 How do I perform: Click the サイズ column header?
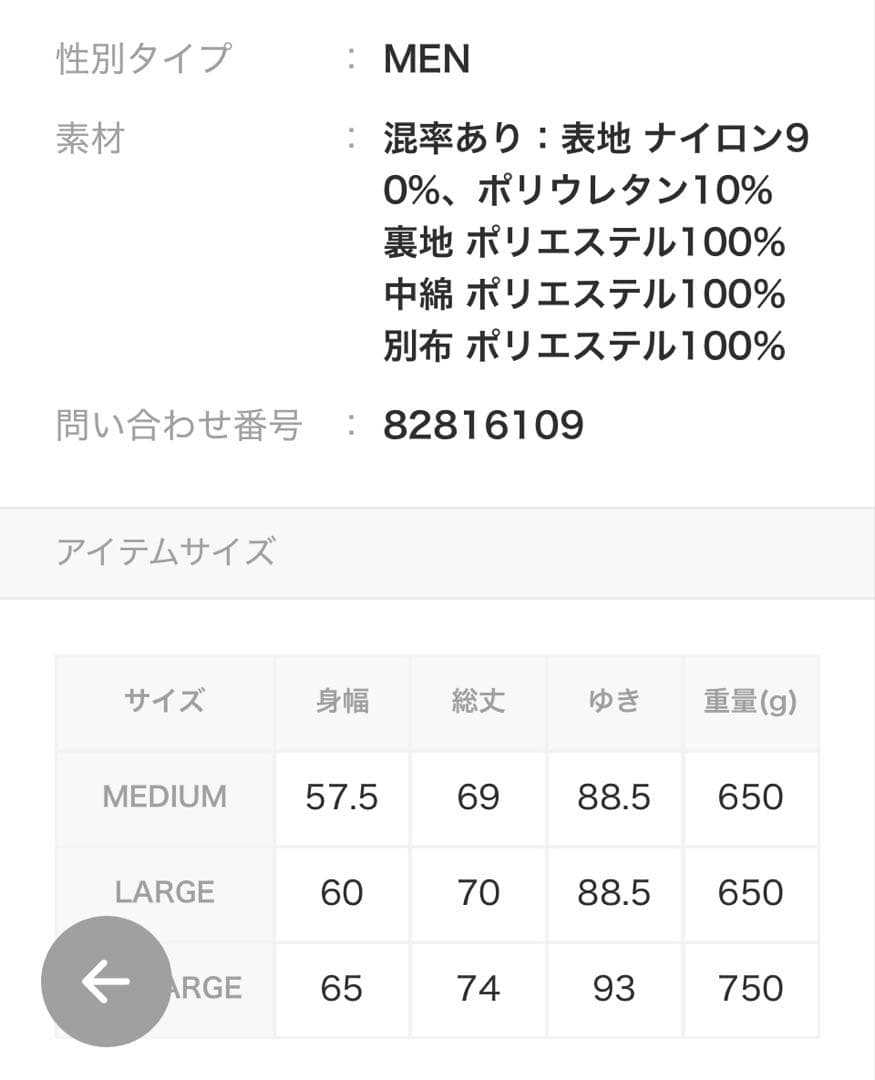[163, 700]
